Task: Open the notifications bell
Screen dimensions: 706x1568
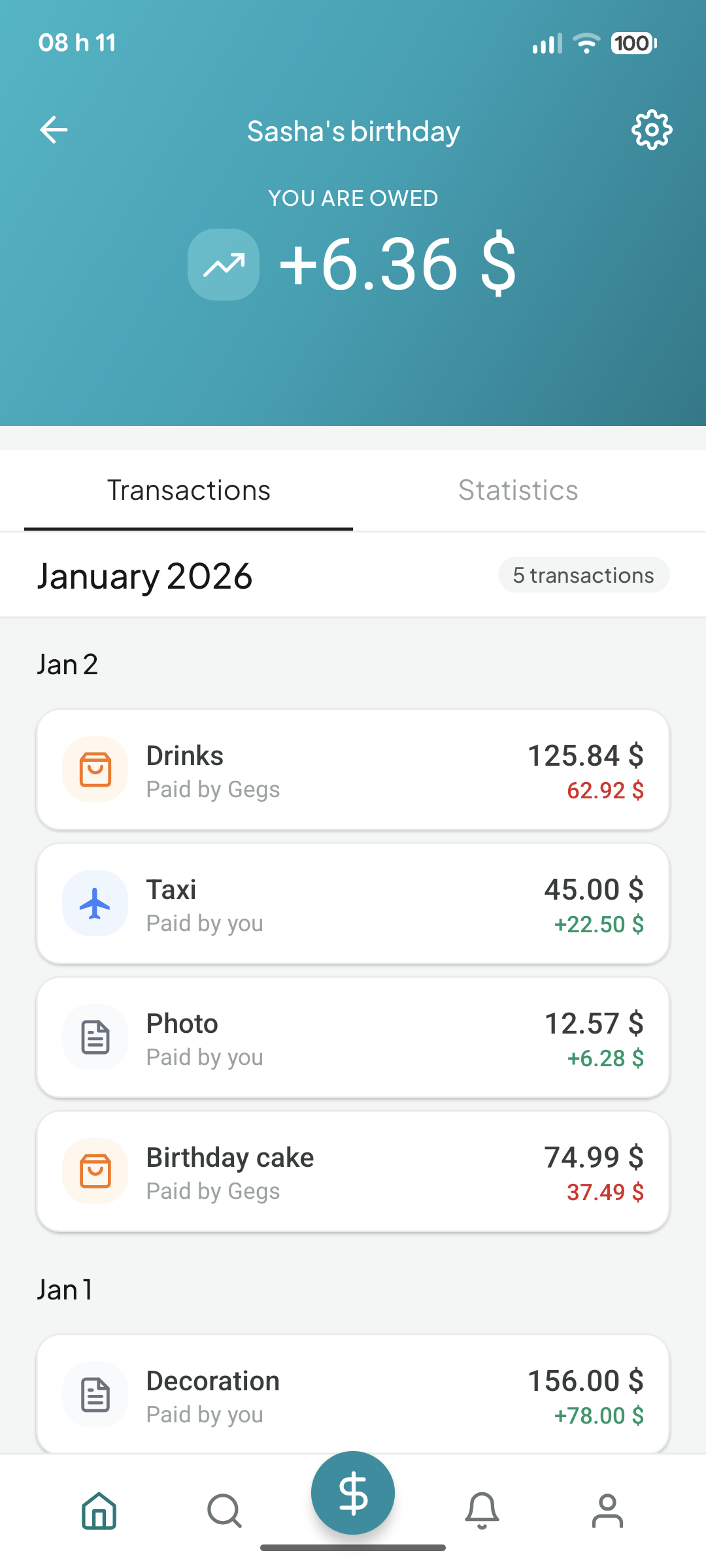Action: 482,1511
